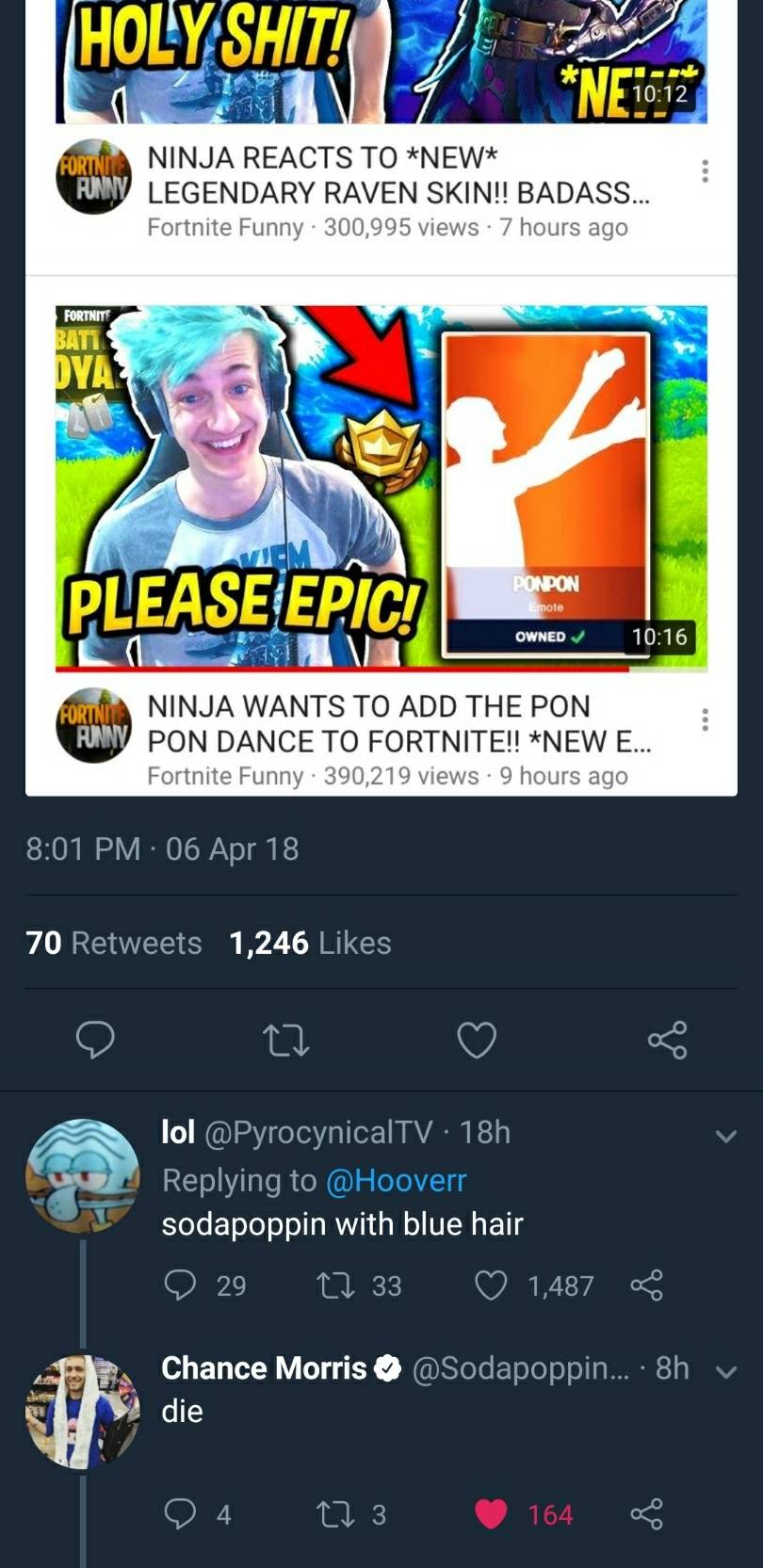Like the main tweet
Screen dimensions: 763x1568
tap(477, 1040)
